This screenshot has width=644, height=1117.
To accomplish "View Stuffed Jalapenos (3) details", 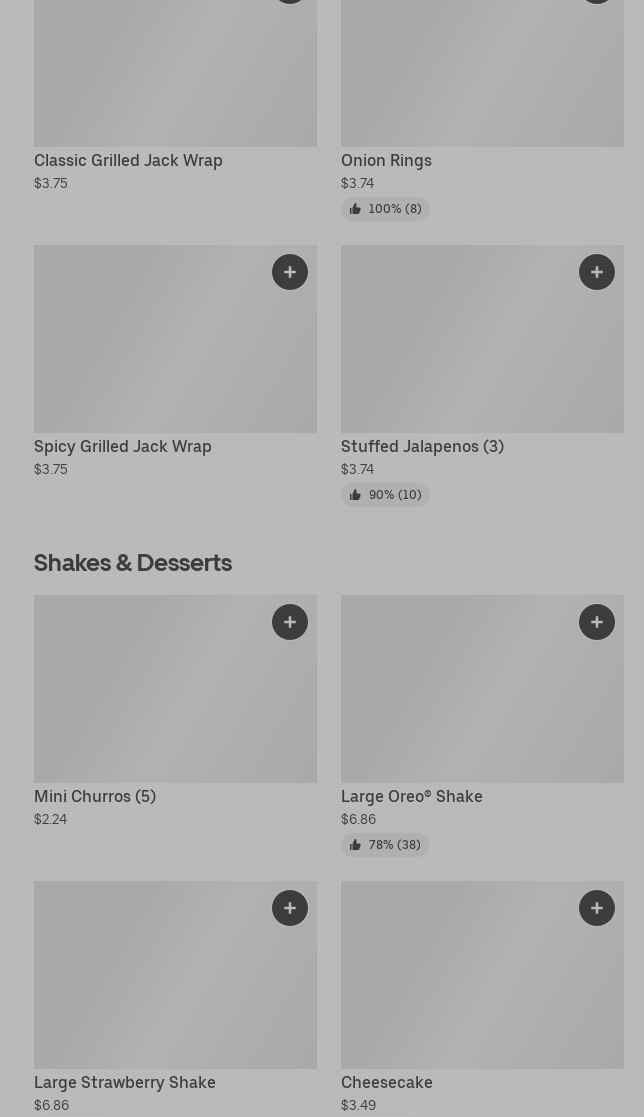I will 422,447.
